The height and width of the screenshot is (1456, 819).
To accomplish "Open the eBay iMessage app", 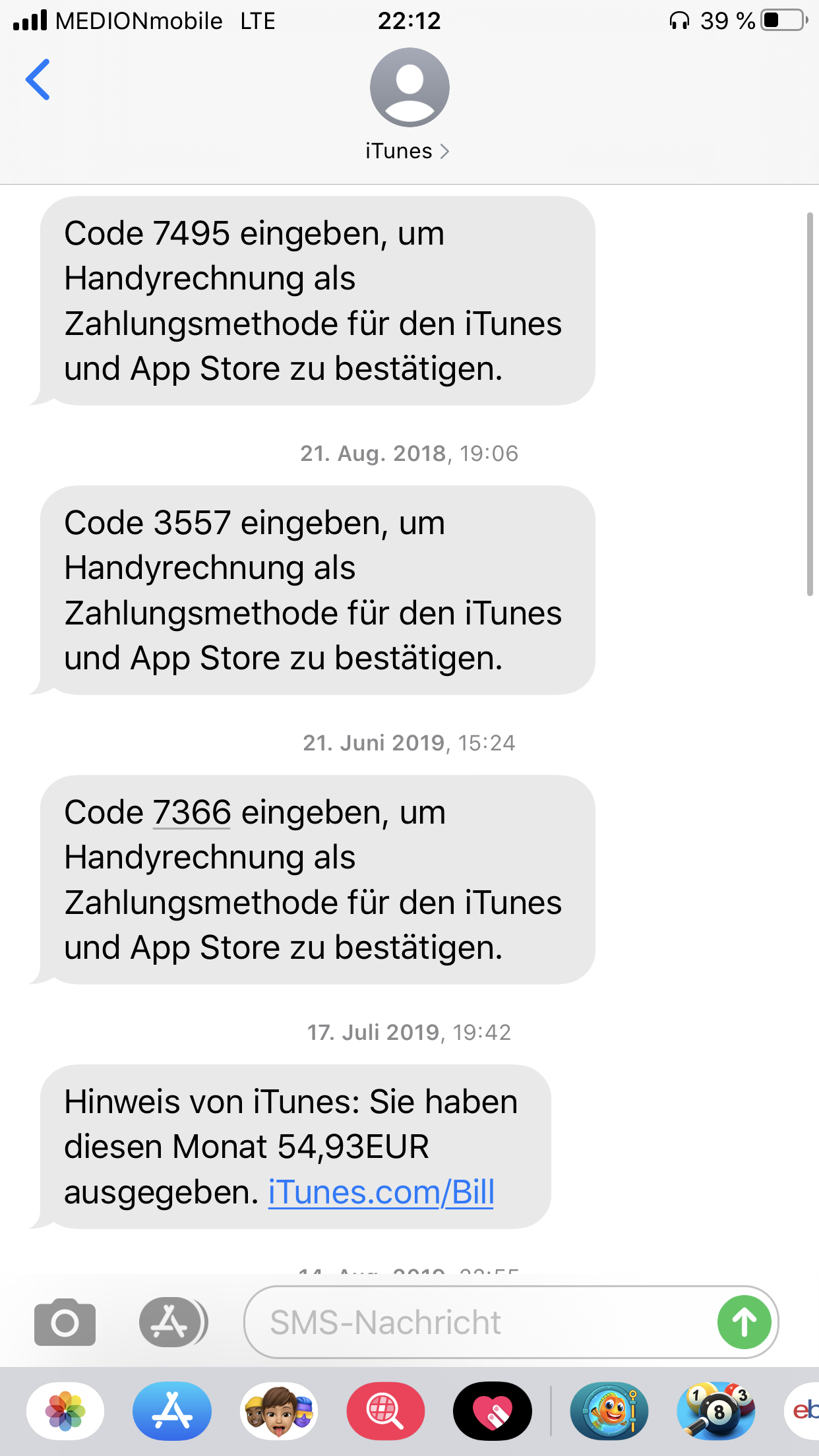I will click(x=804, y=1411).
